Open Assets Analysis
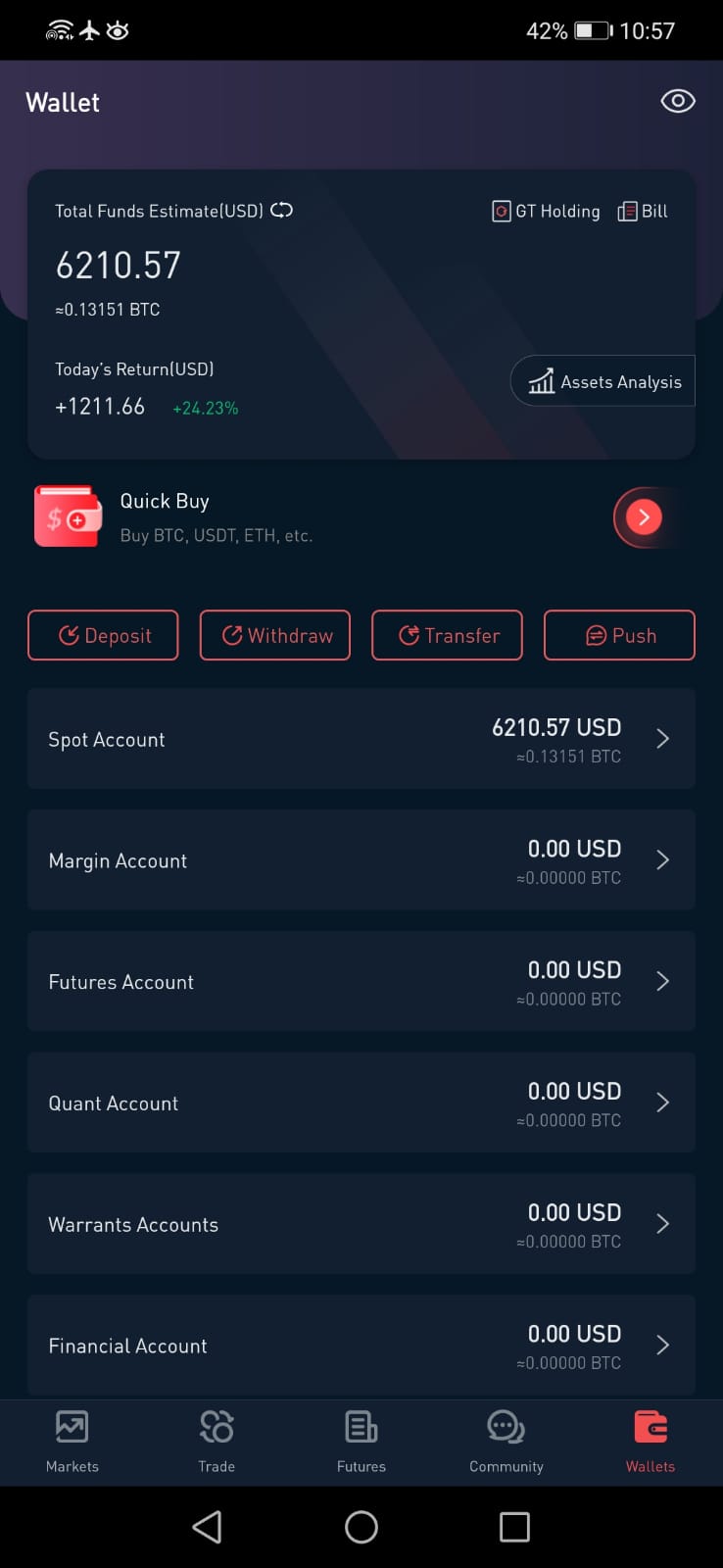 point(604,381)
